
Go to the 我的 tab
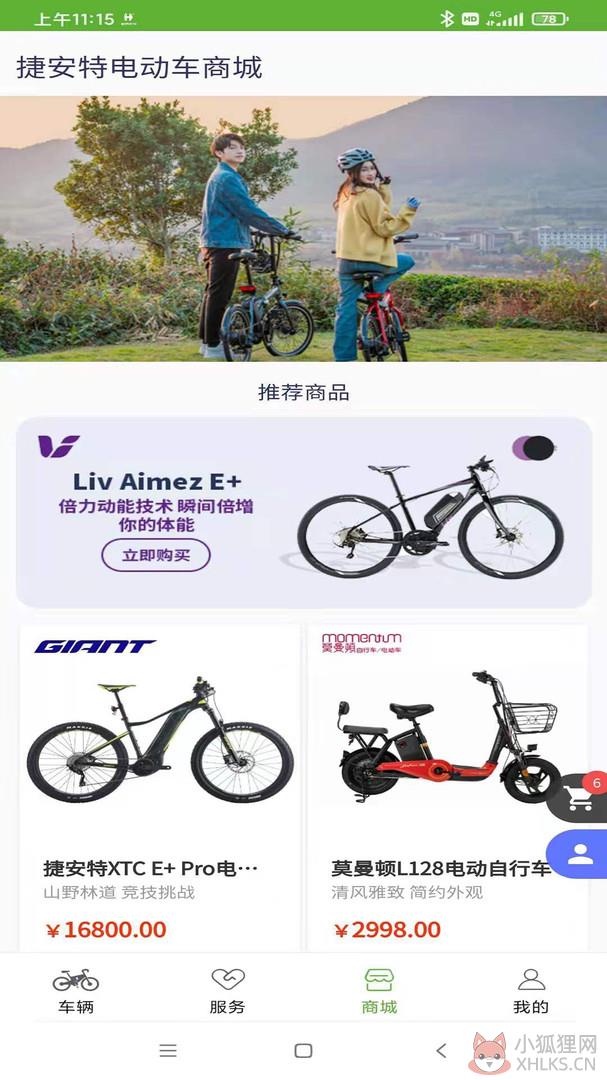531,991
